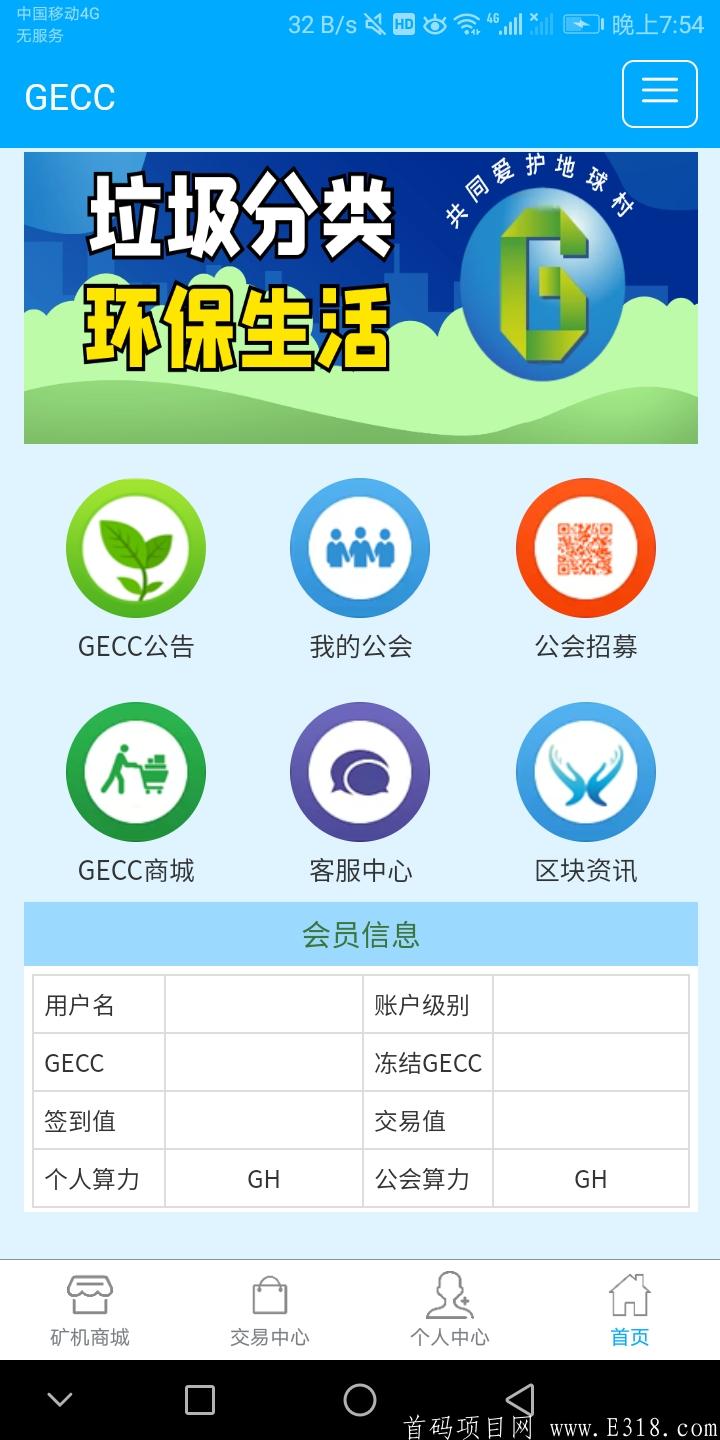Open the GECC公告 leaf announcement icon

[136, 548]
